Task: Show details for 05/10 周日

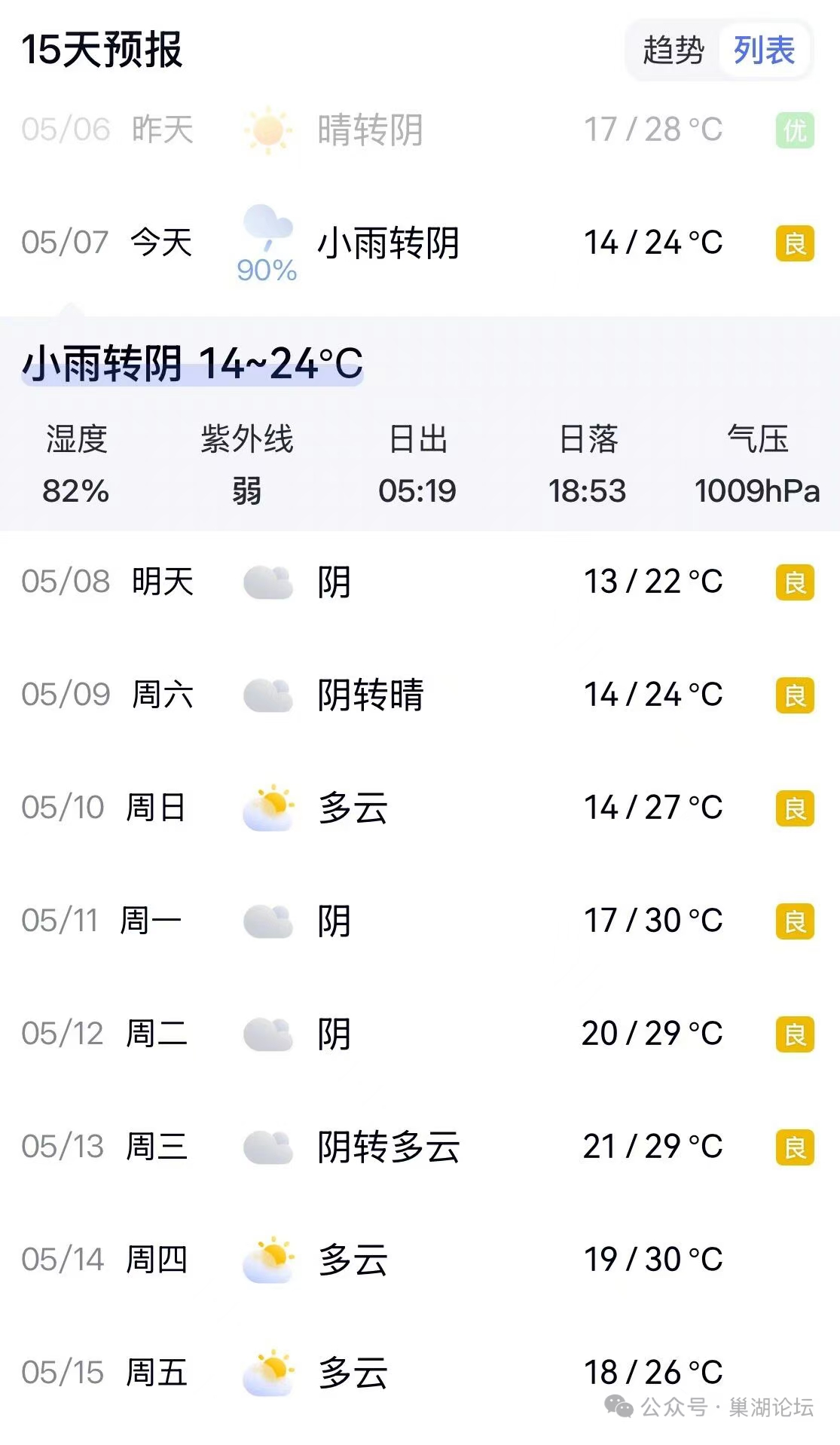Action: click(420, 808)
